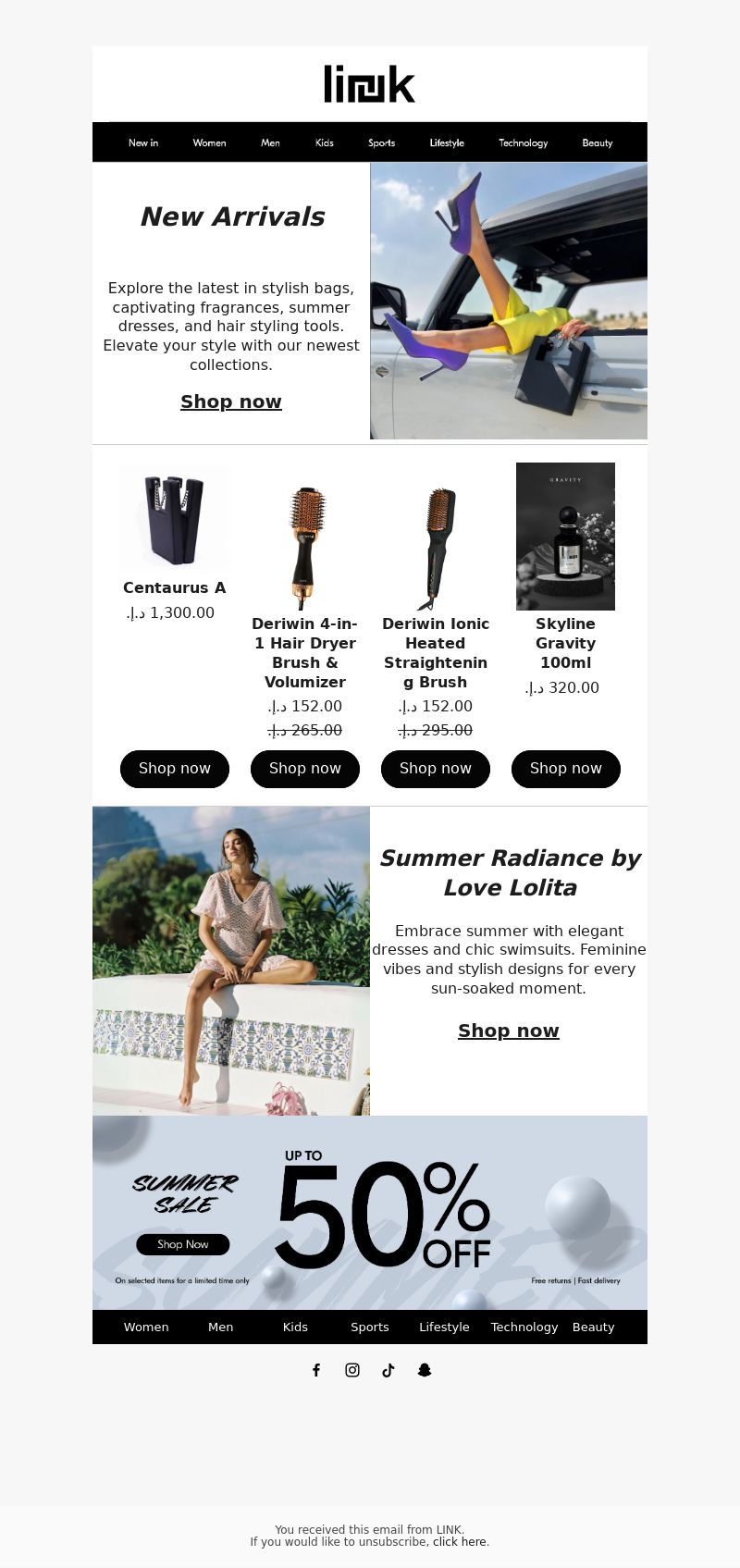This screenshot has height=1568, width=740.
Task: Shop now for Skyline Gravity 100ml
Action: 566,769
